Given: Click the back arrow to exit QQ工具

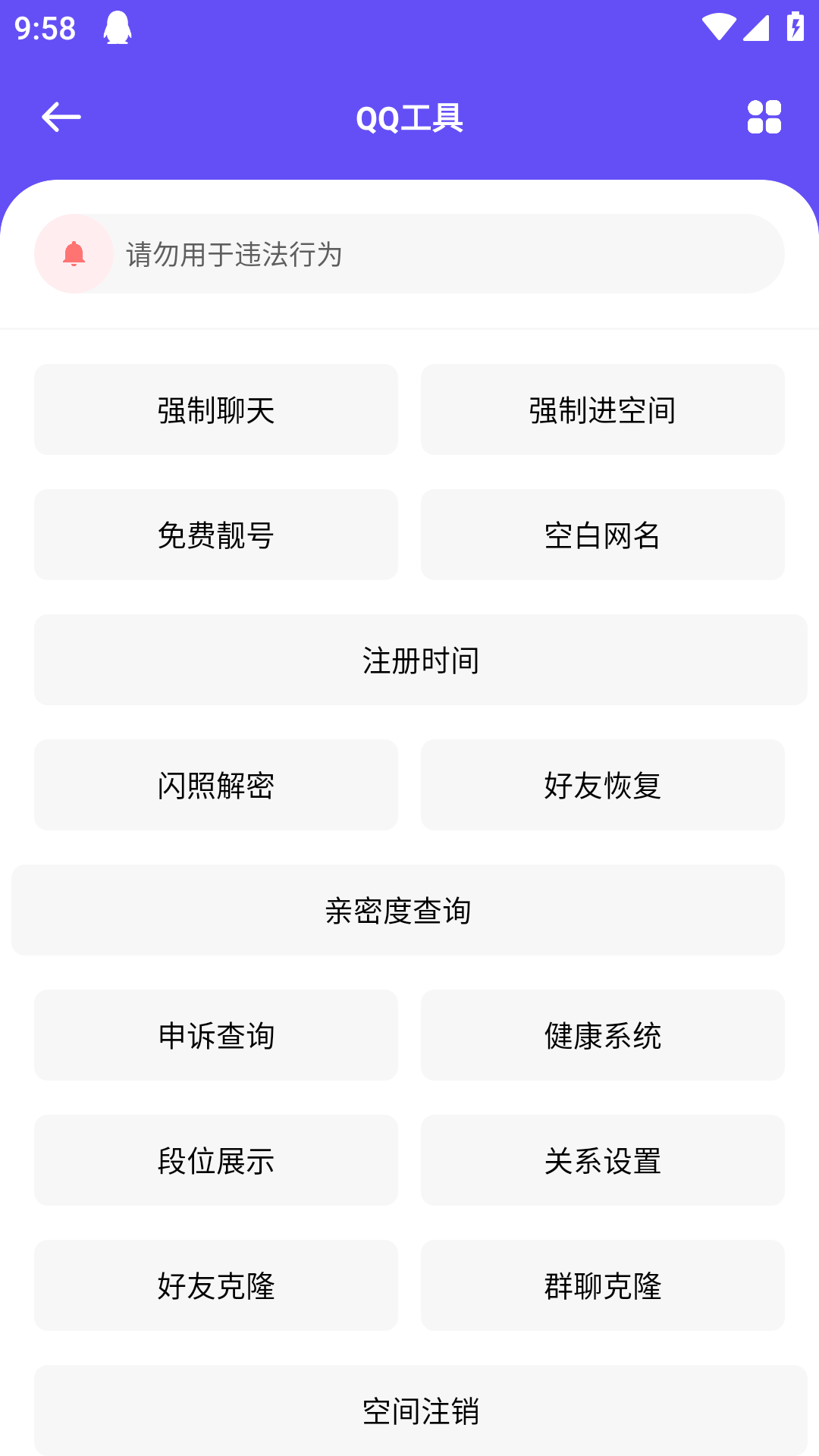Looking at the screenshot, I should [x=61, y=117].
